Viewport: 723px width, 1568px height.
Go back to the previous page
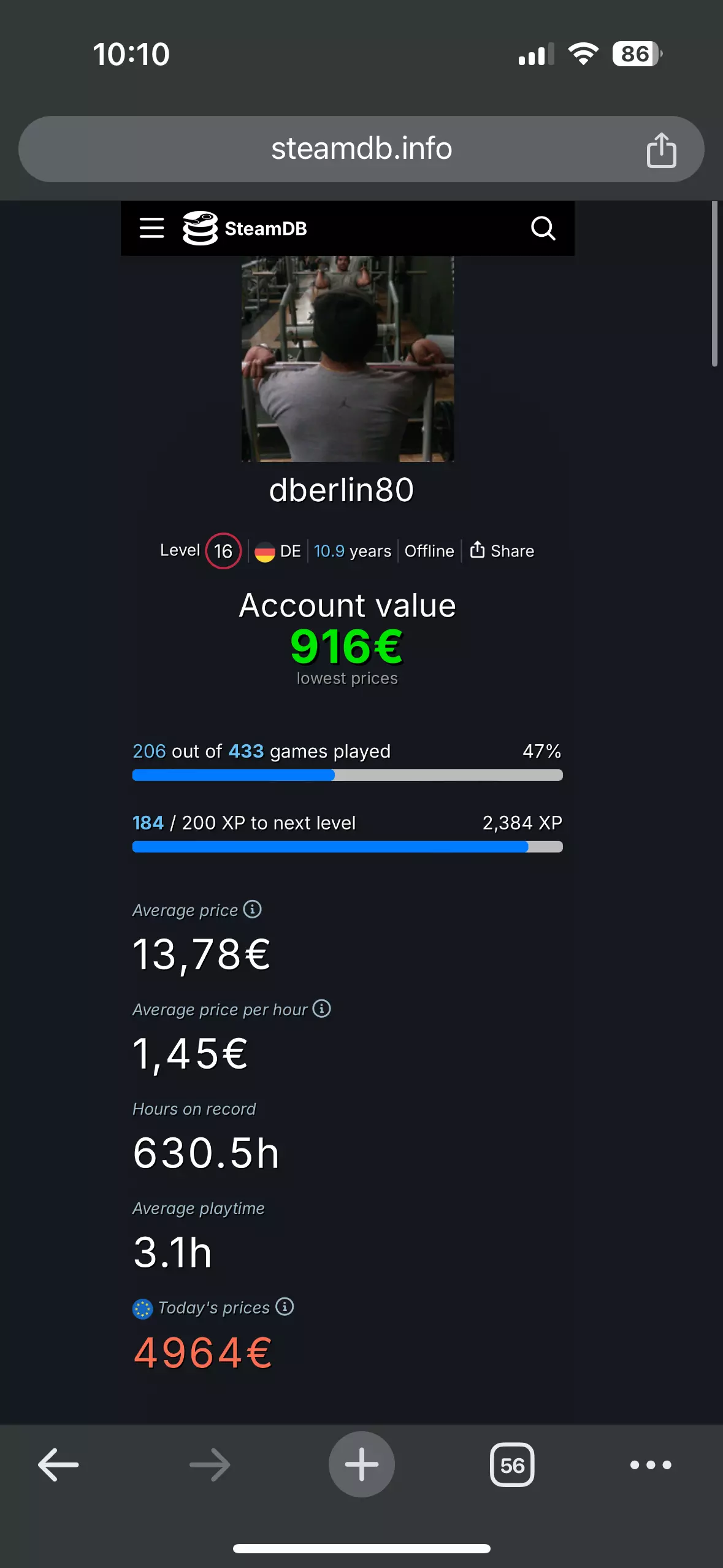(x=58, y=1465)
